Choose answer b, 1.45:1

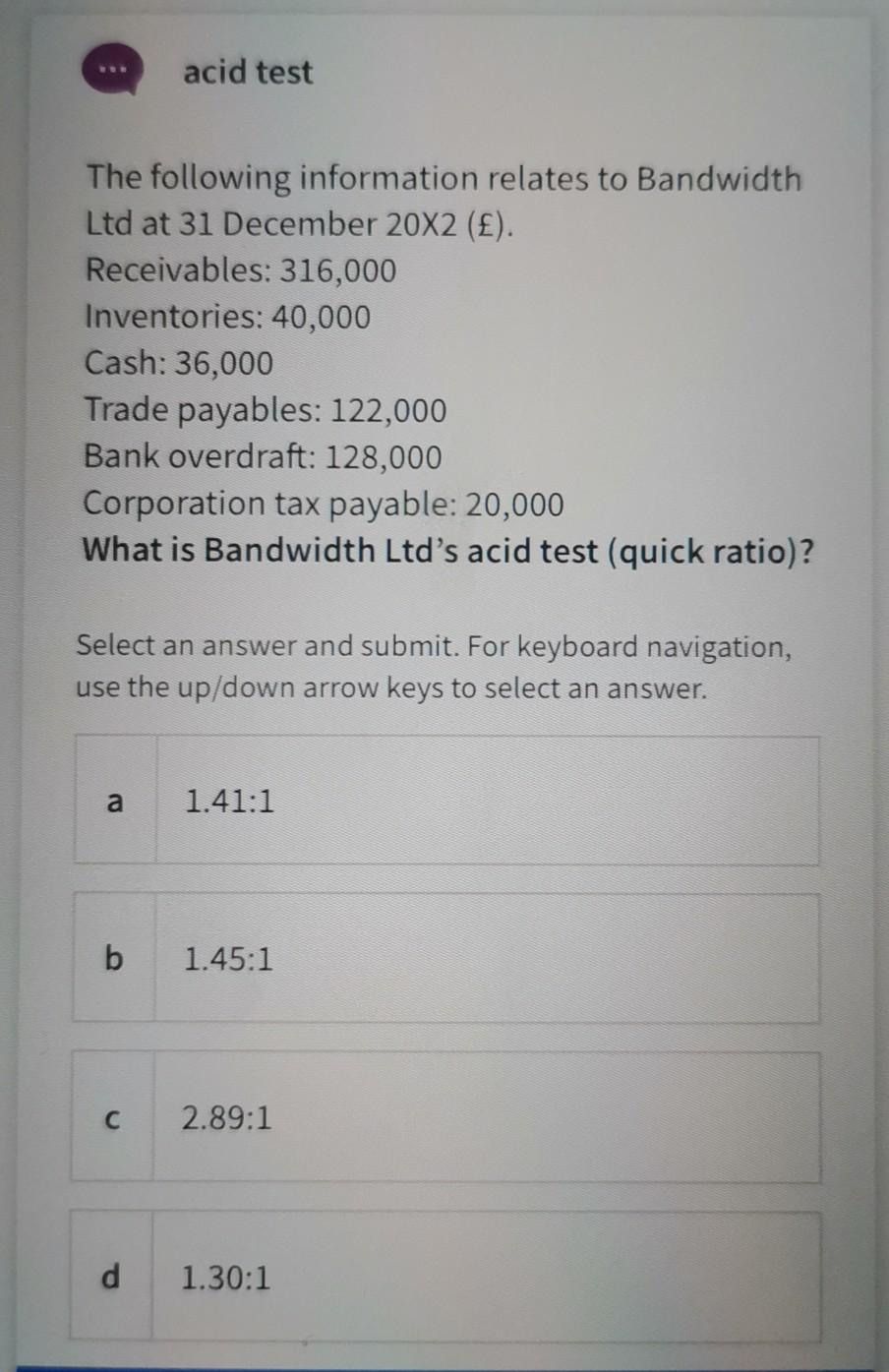click(445, 959)
